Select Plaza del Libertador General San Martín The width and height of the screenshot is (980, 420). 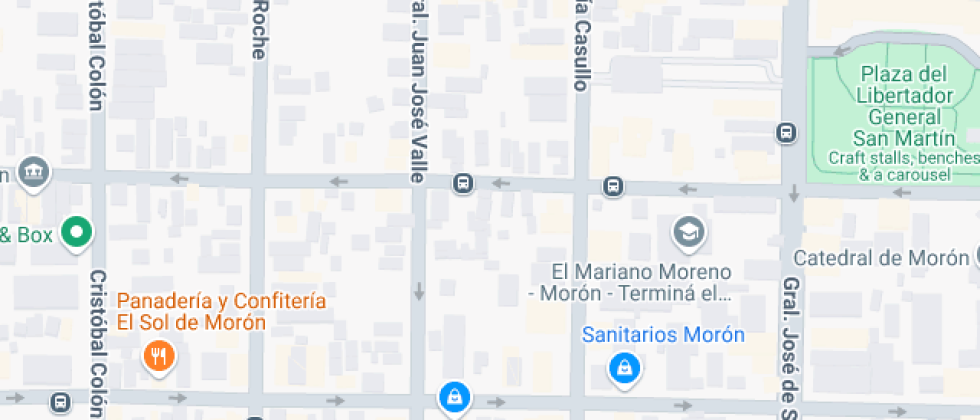click(903, 105)
